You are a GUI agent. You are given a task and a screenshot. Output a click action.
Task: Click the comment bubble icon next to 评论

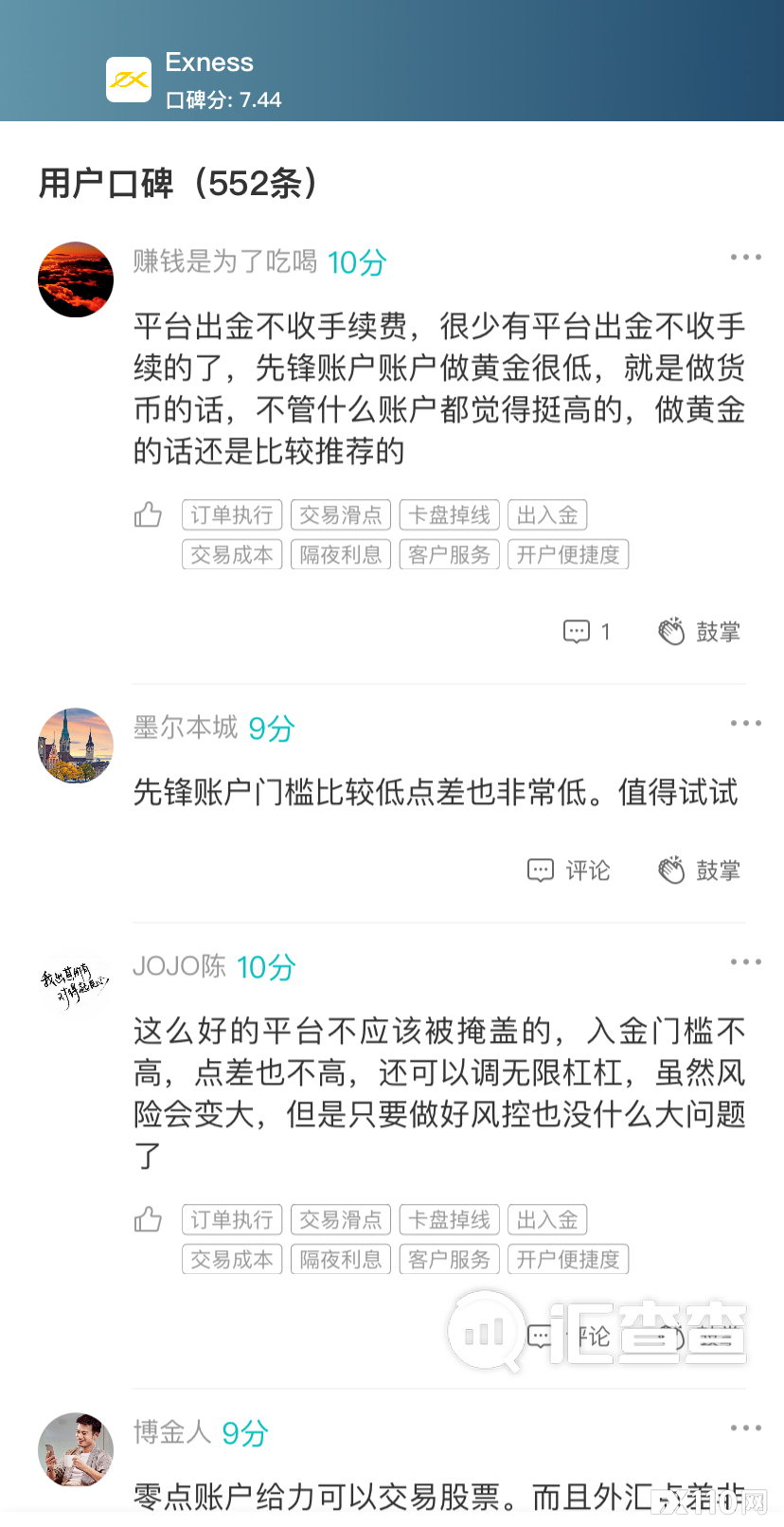pos(540,871)
